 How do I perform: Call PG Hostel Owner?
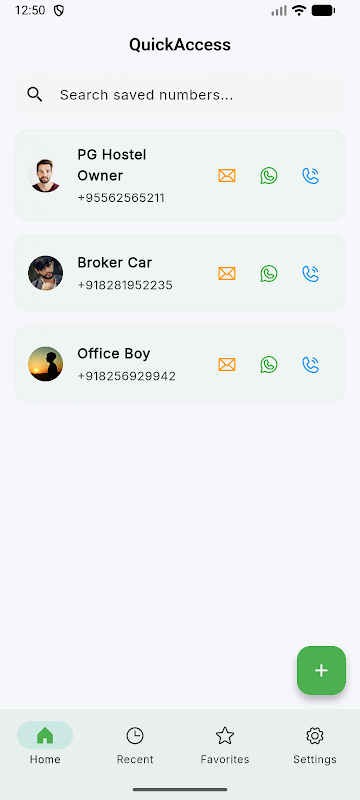(311, 176)
